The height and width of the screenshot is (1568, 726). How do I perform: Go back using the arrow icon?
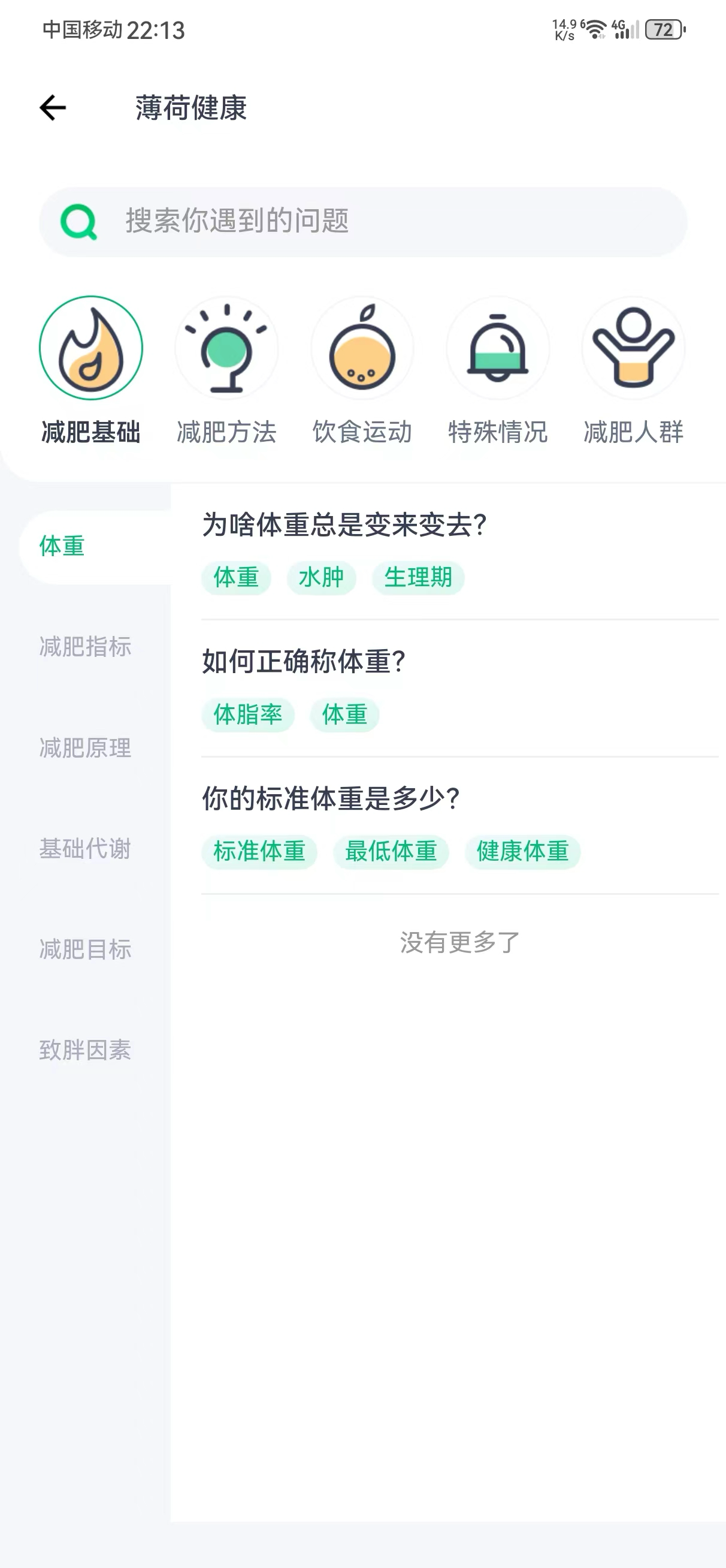coord(53,108)
